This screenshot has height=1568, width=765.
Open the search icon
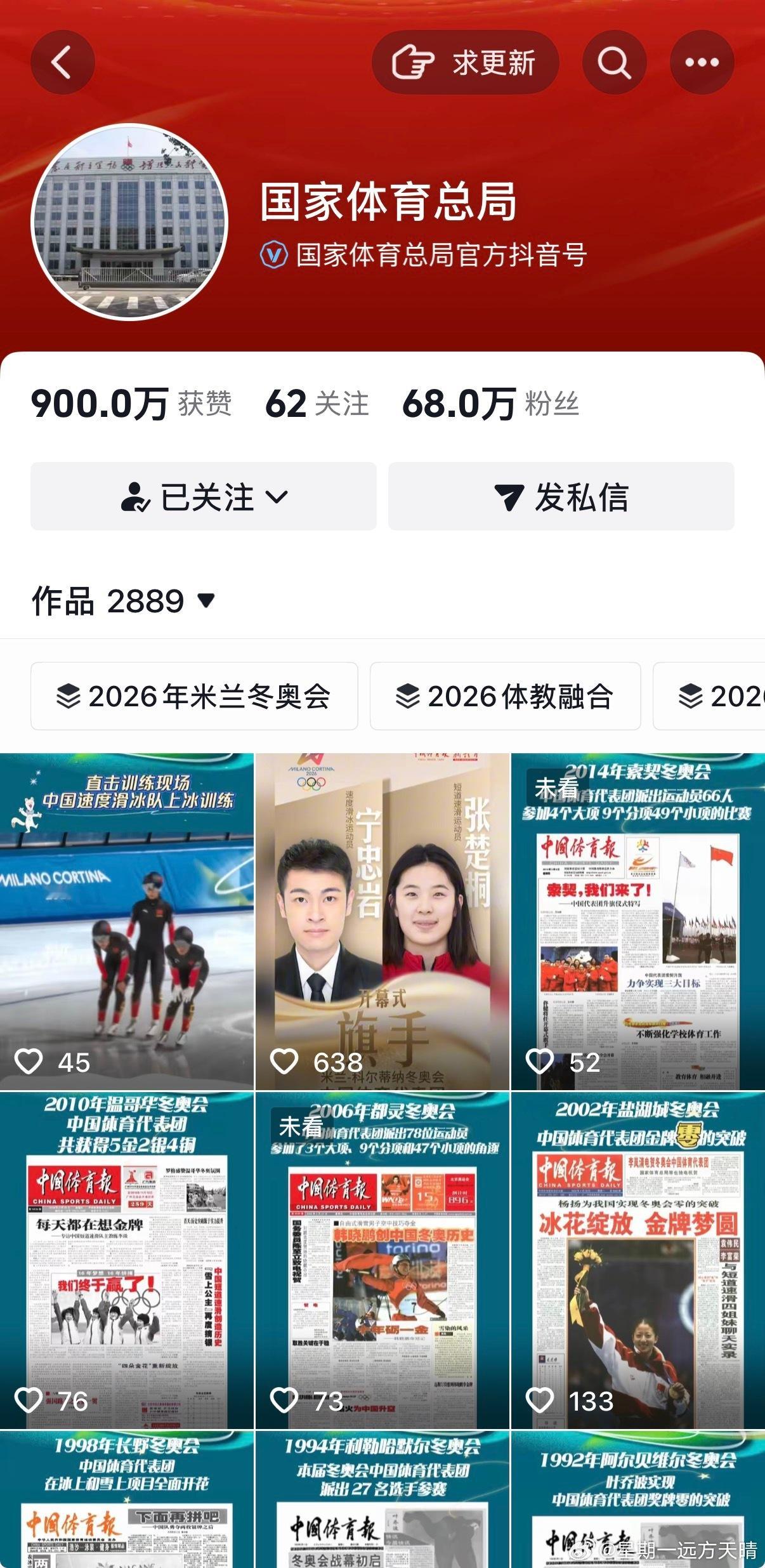[x=613, y=62]
